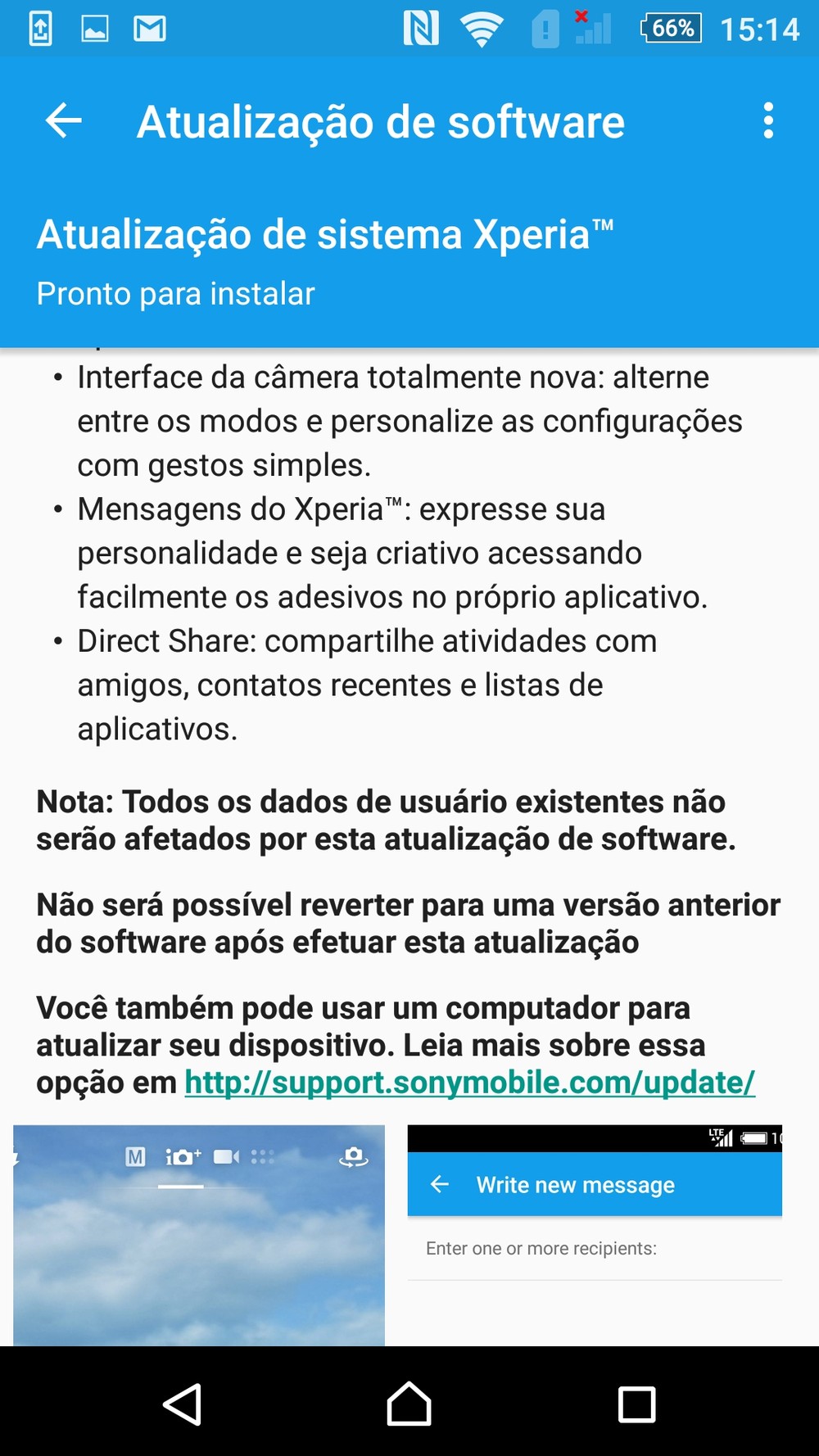819x1456 pixels.
Task: Open the three-dot overflow menu
Action: [x=767, y=121]
